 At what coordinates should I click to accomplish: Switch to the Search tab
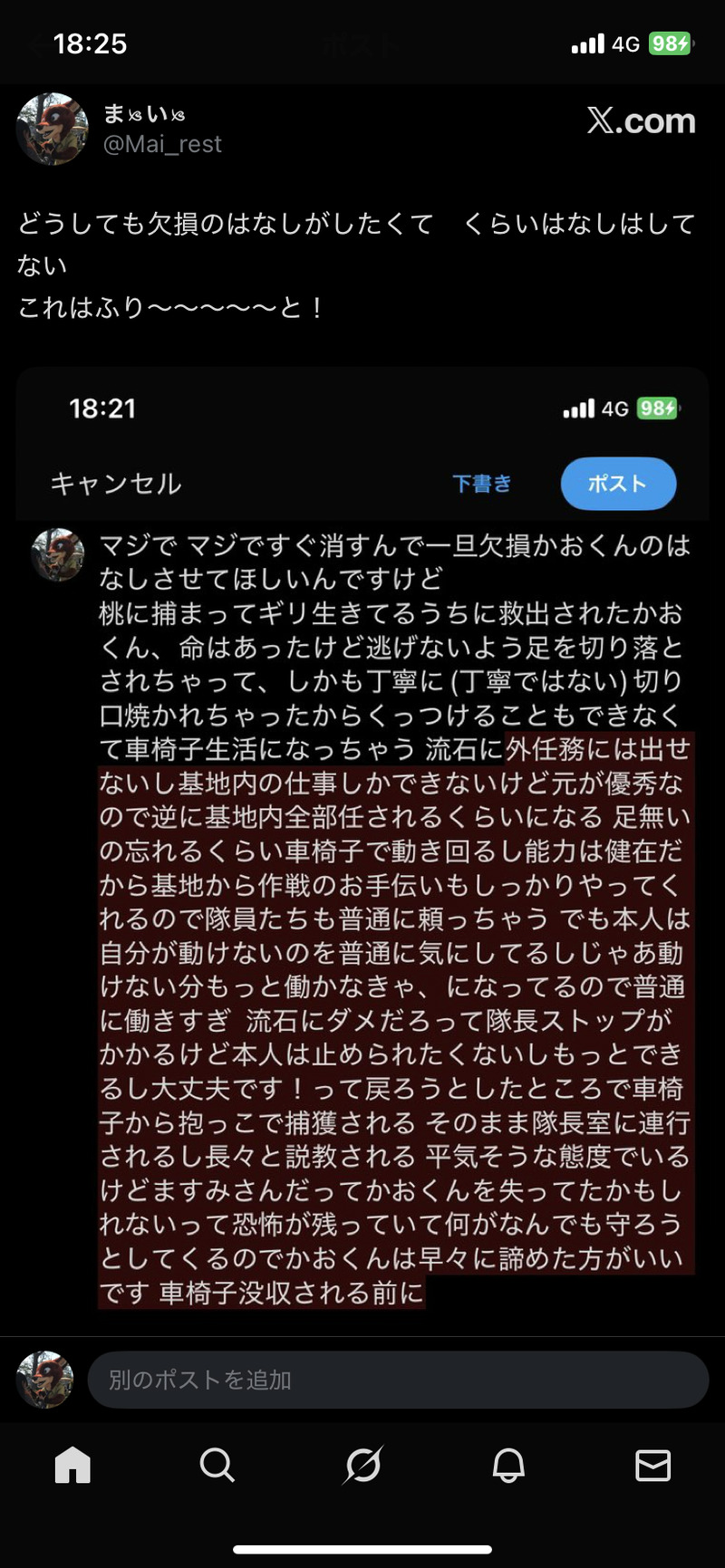point(217,1465)
